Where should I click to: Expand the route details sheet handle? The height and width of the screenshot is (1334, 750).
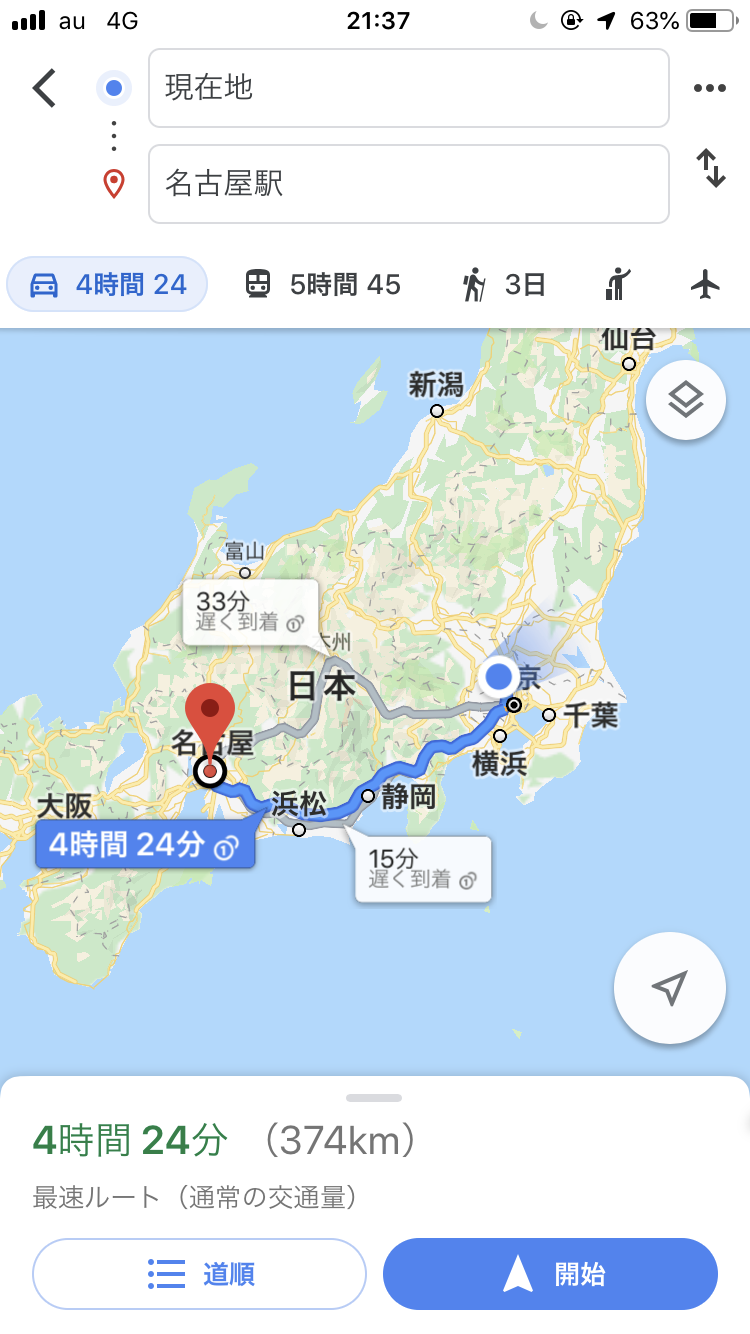pos(374,1098)
